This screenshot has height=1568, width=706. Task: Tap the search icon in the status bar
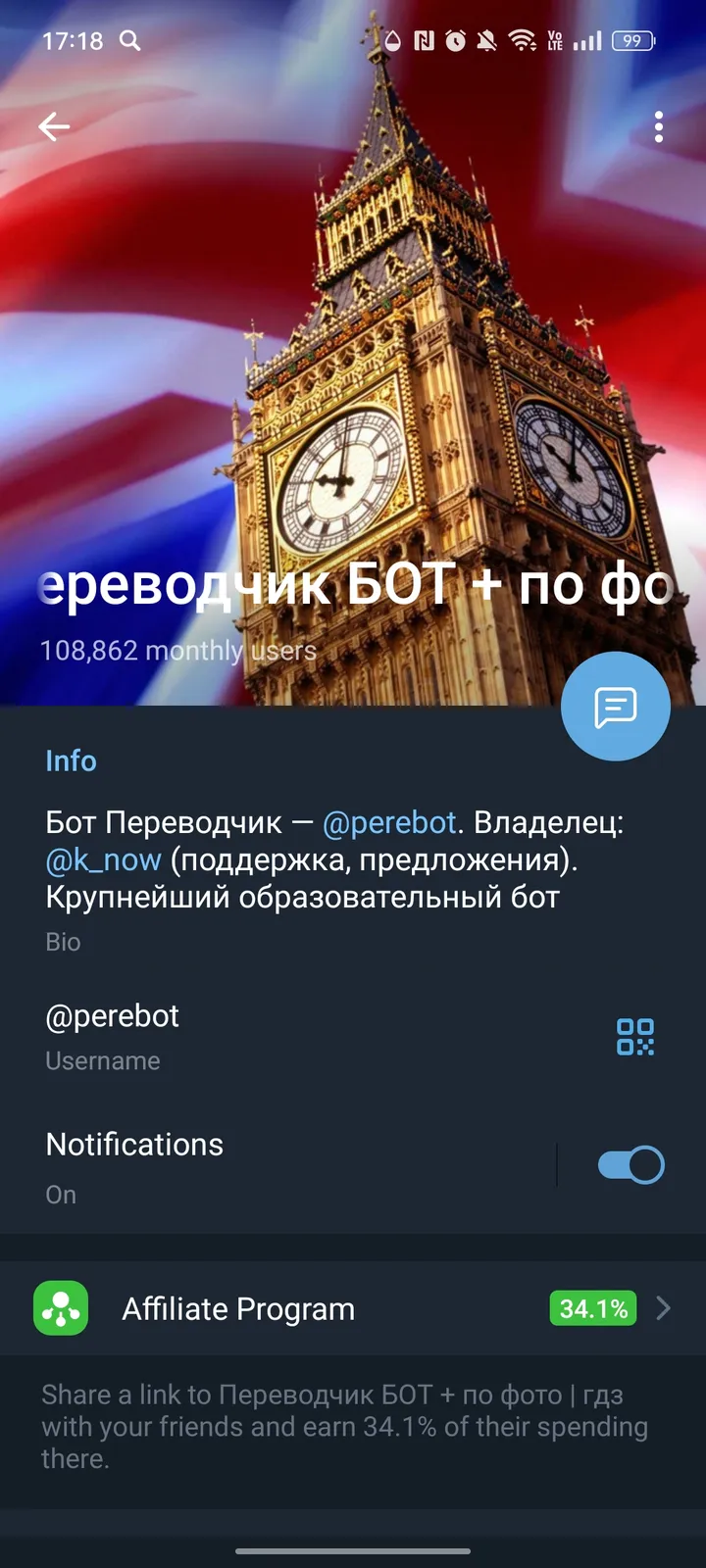point(130,41)
